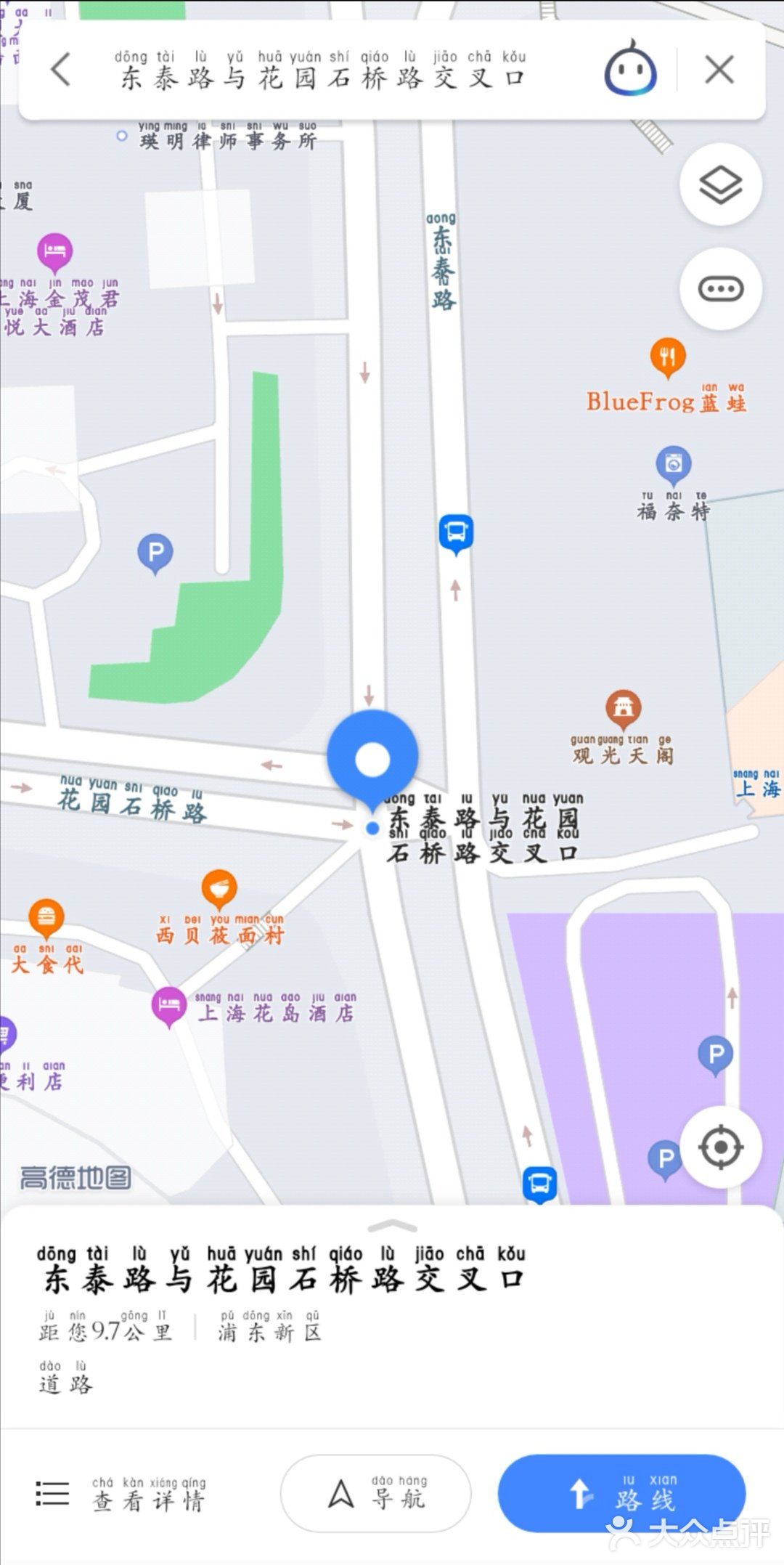Select the 观光天阁 landmark marker
Screen dimensions: 784x1565
pyautogui.click(x=623, y=709)
